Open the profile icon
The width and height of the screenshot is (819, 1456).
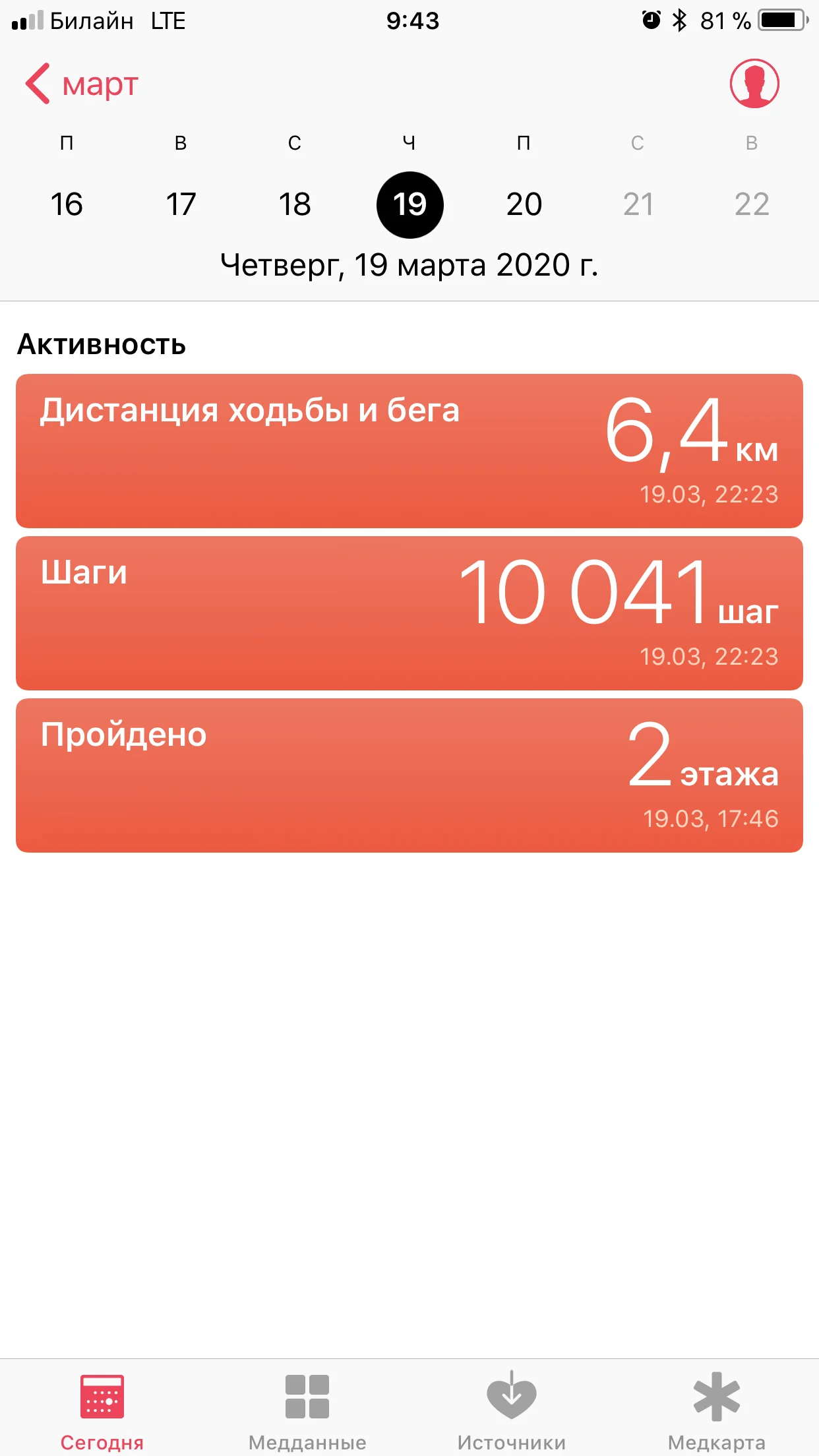tap(754, 84)
